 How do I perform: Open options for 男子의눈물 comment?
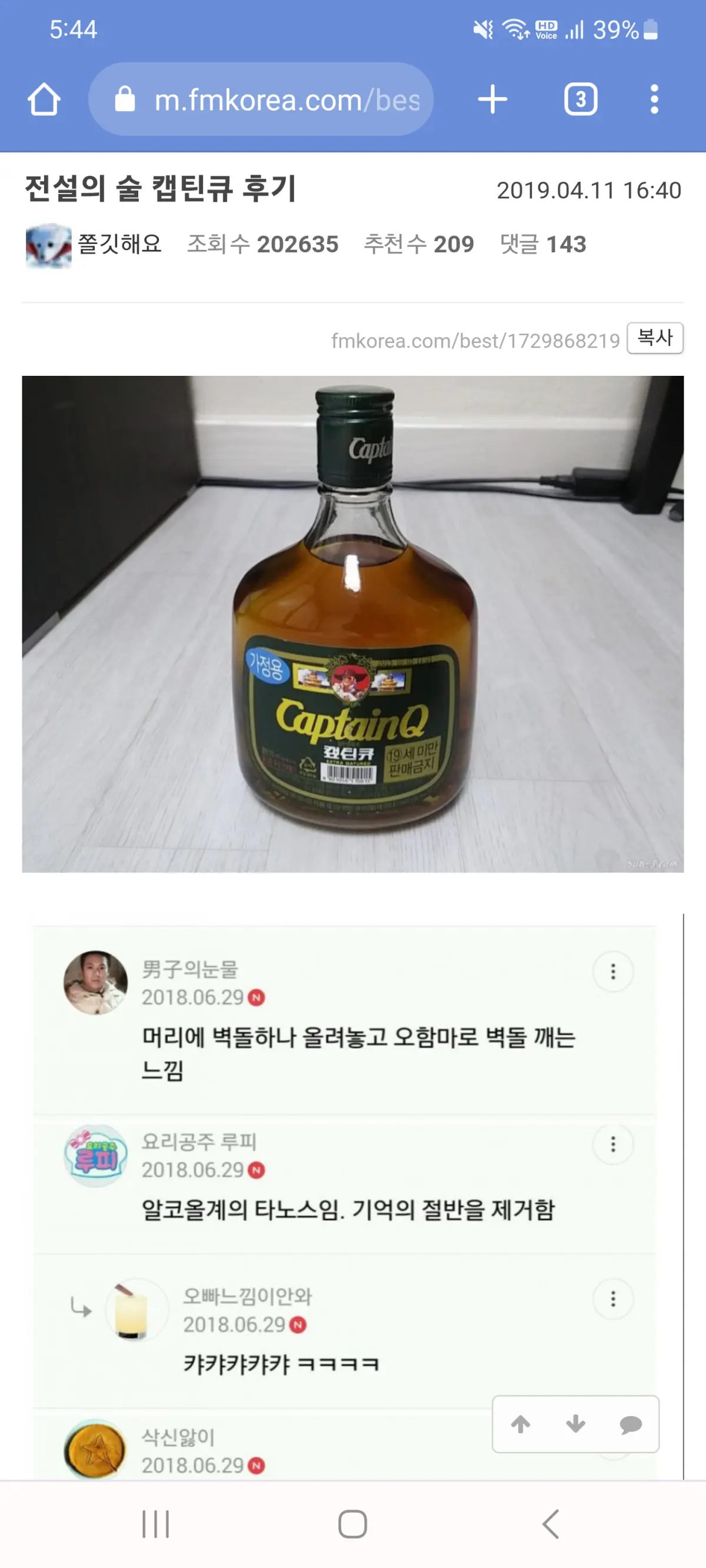point(613,971)
